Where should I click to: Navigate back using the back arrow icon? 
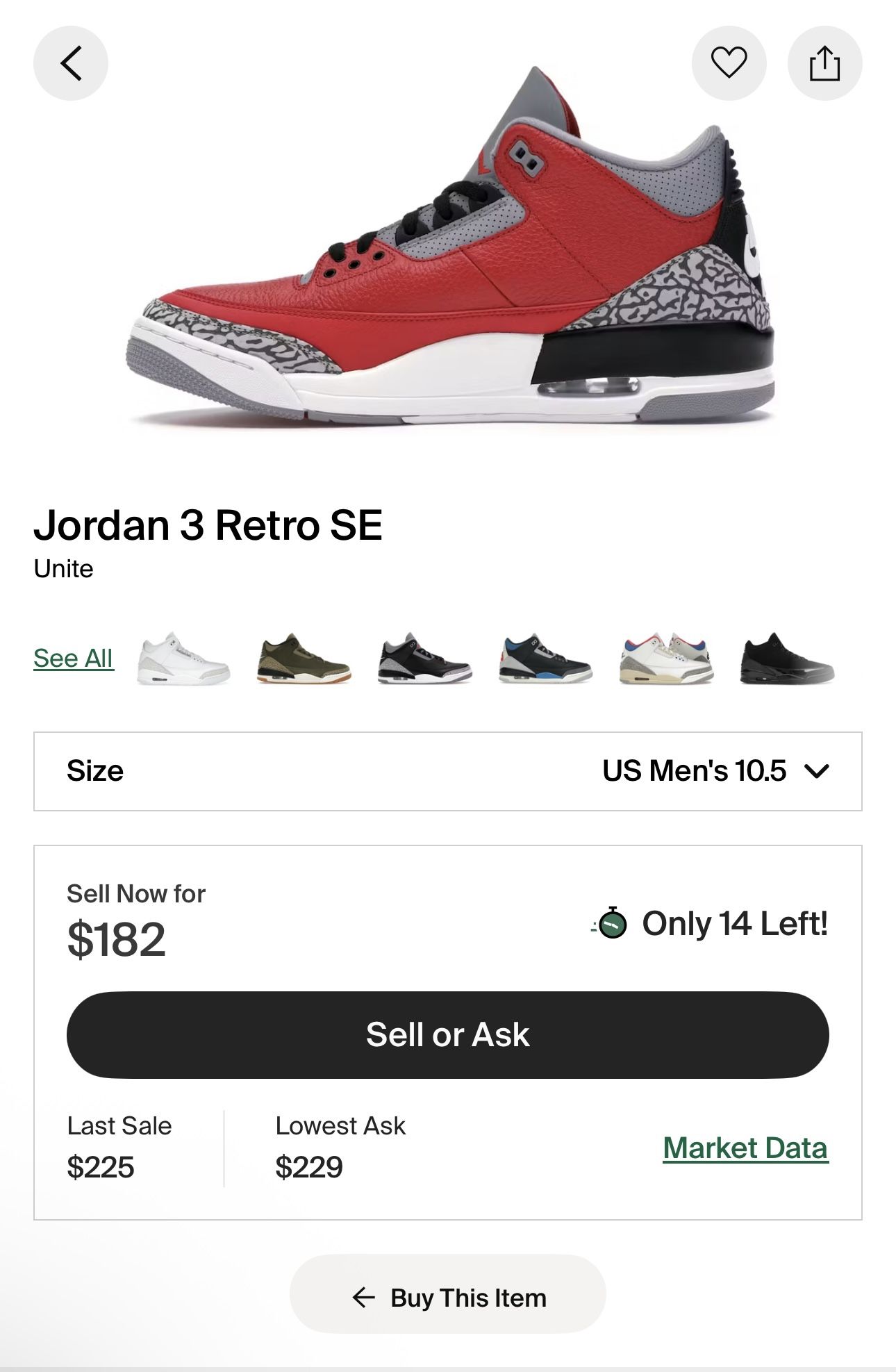click(x=70, y=62)
